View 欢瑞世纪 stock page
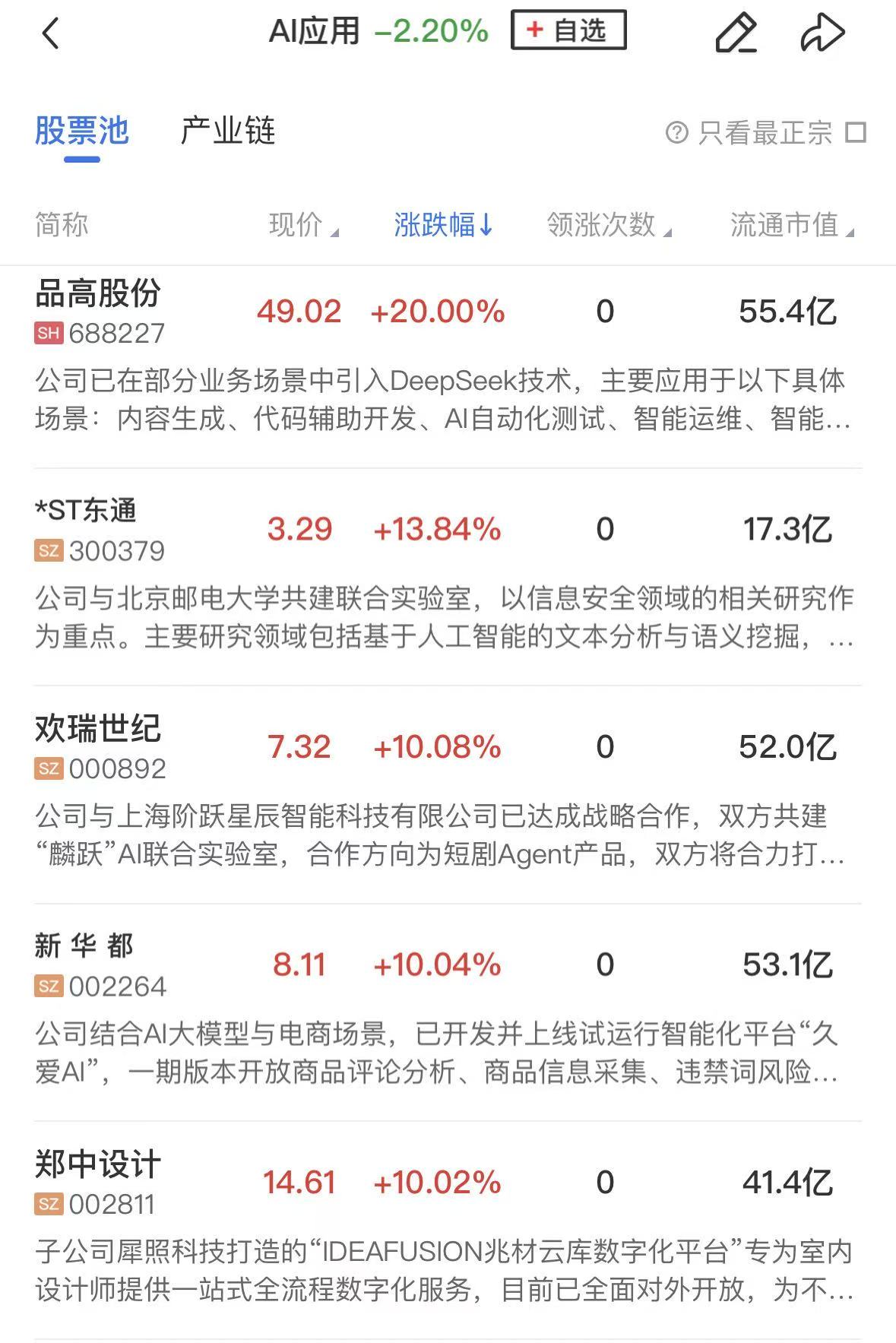This screenshot has height=1343, width=896. point(98,729)
